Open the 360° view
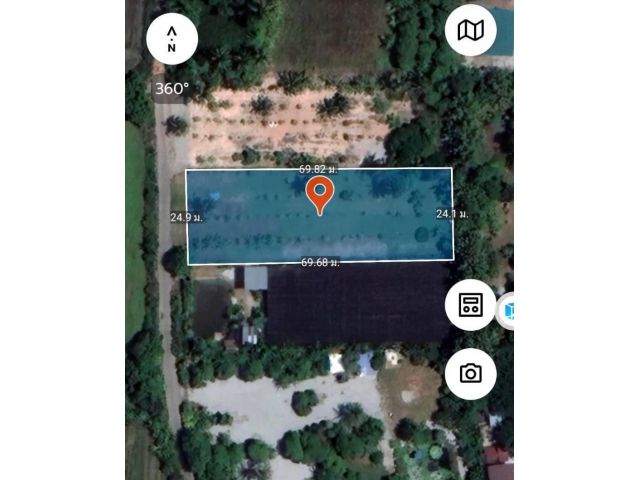Screen dimensions: 640x480 [171, 88]
